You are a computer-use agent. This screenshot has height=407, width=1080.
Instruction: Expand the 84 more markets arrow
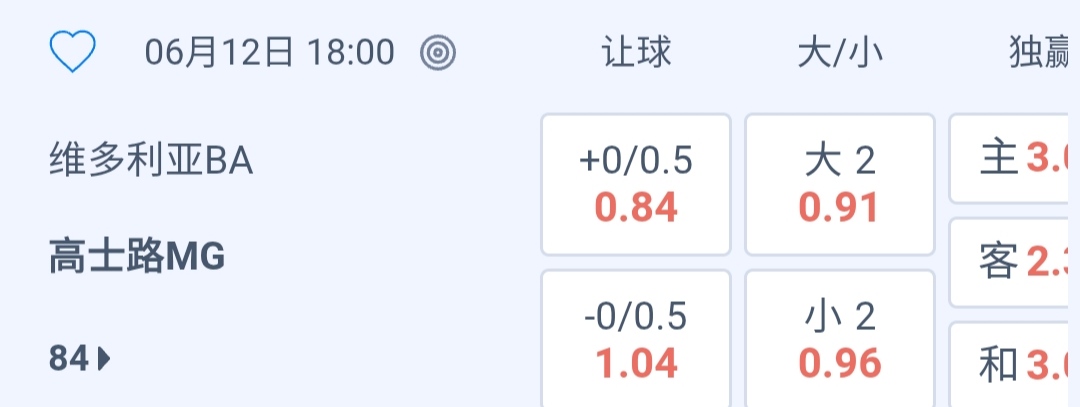click(x=80, y=358)
